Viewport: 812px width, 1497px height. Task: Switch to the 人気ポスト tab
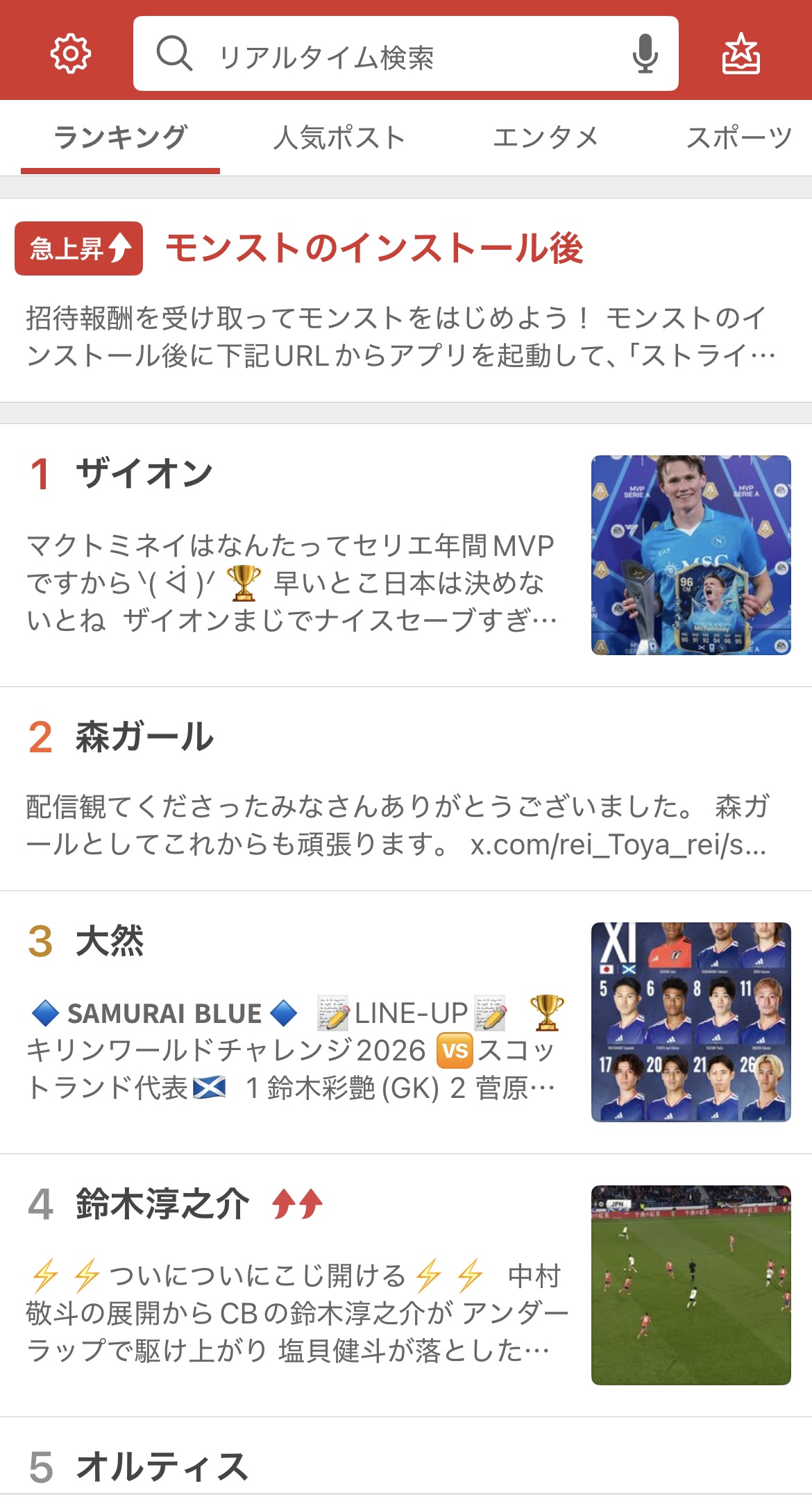point(339,137)
